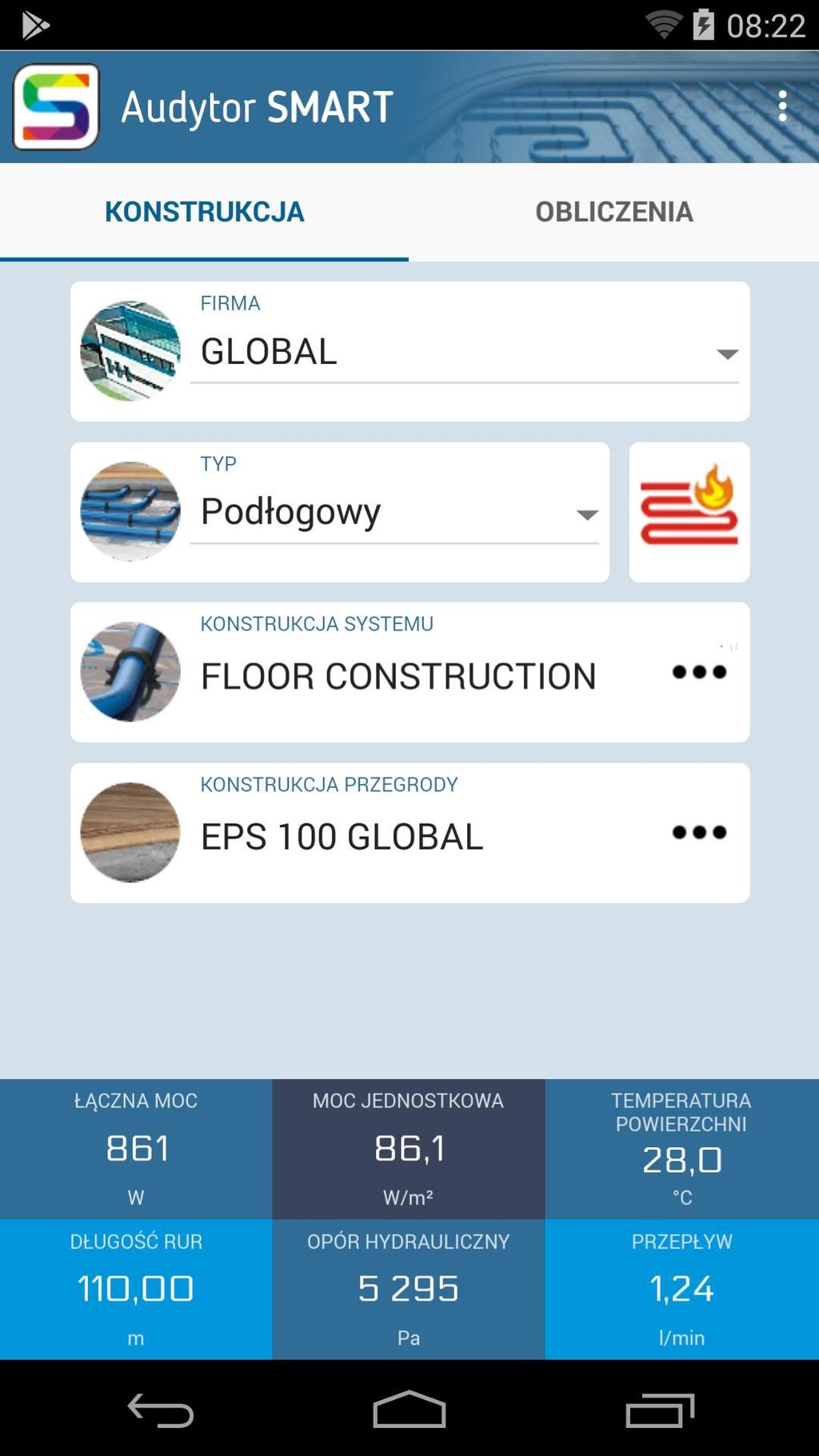Screen dimensions: 819x1456
Task: Open Floor Construction system options
Action: (698, 672)
